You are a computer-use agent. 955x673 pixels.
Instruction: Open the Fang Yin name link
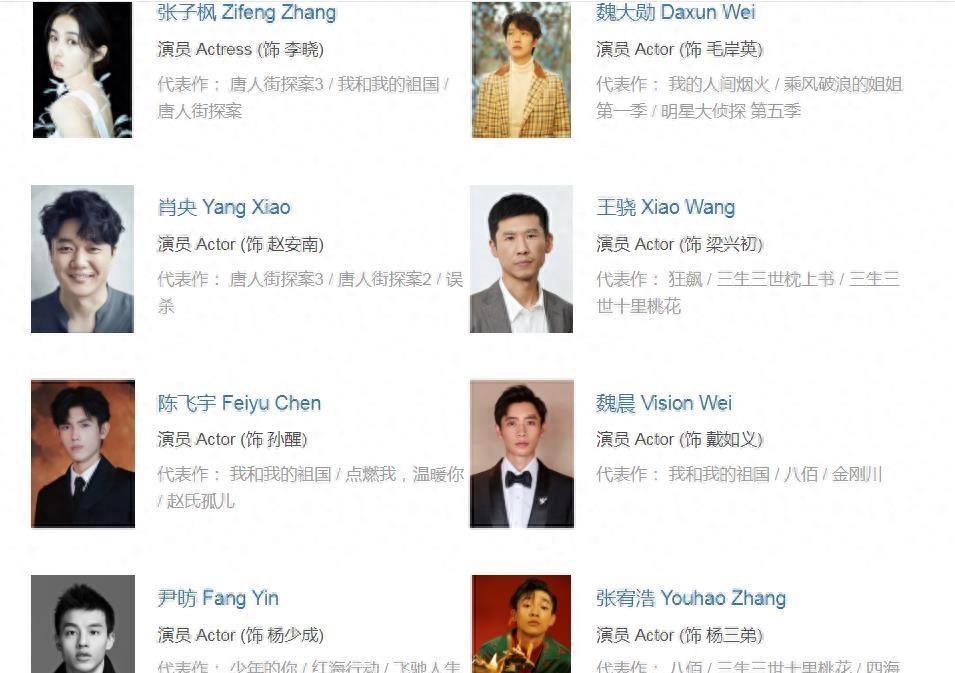click(x=218, y=599)
